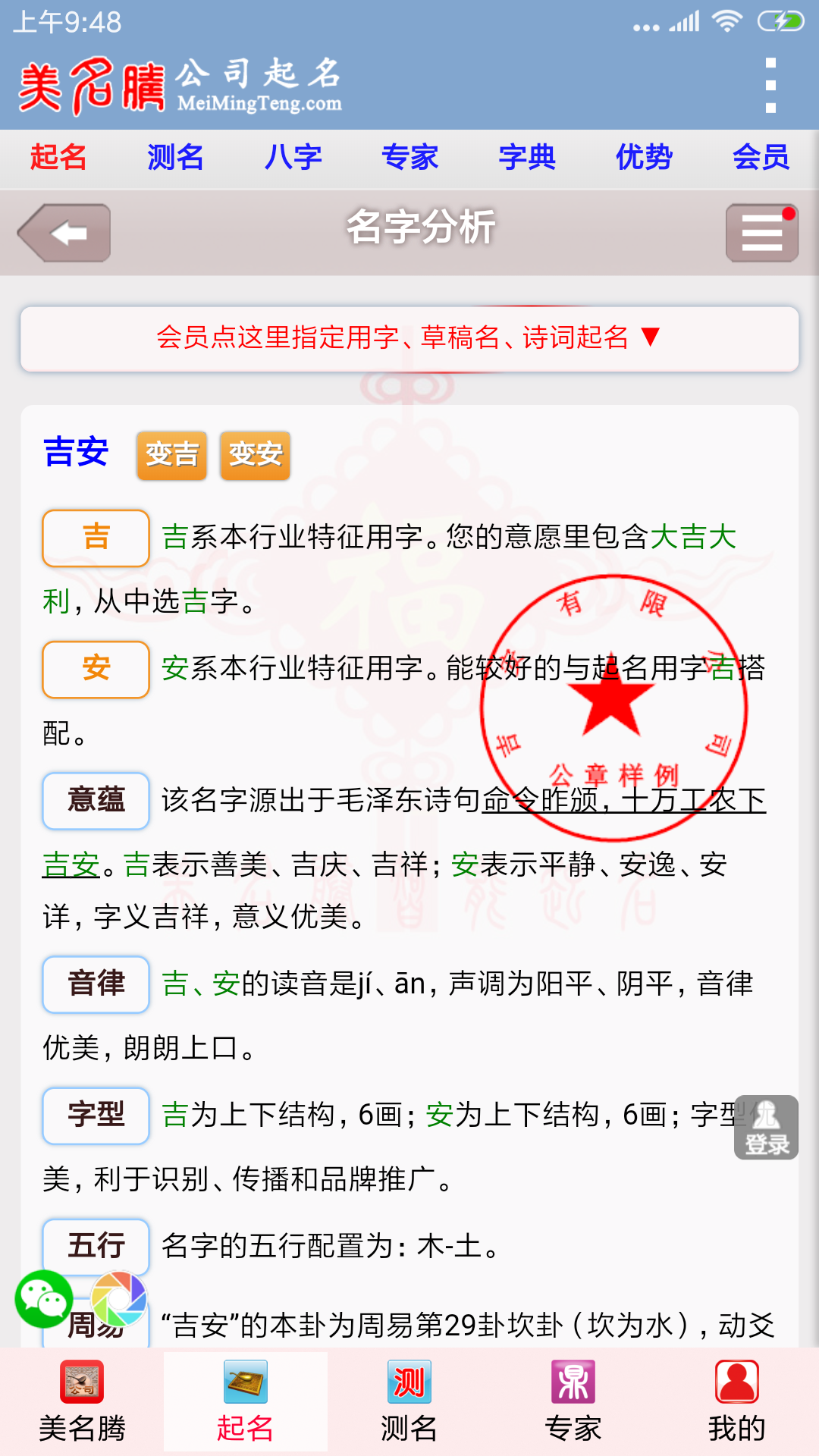This screenshot has height=1456, width=819.
Task: Expand the member naming options dropdown
Action: [x=409, y=339]
